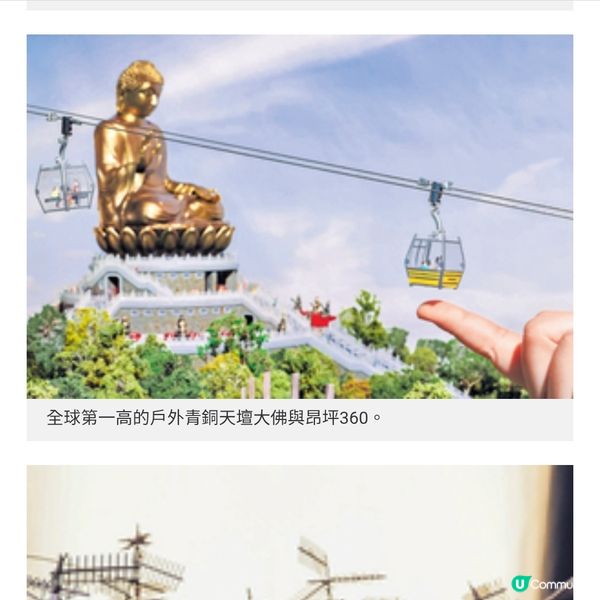
Task: Open the Tian Tan Buddha cable car photo
Action: tap(300, 217)
